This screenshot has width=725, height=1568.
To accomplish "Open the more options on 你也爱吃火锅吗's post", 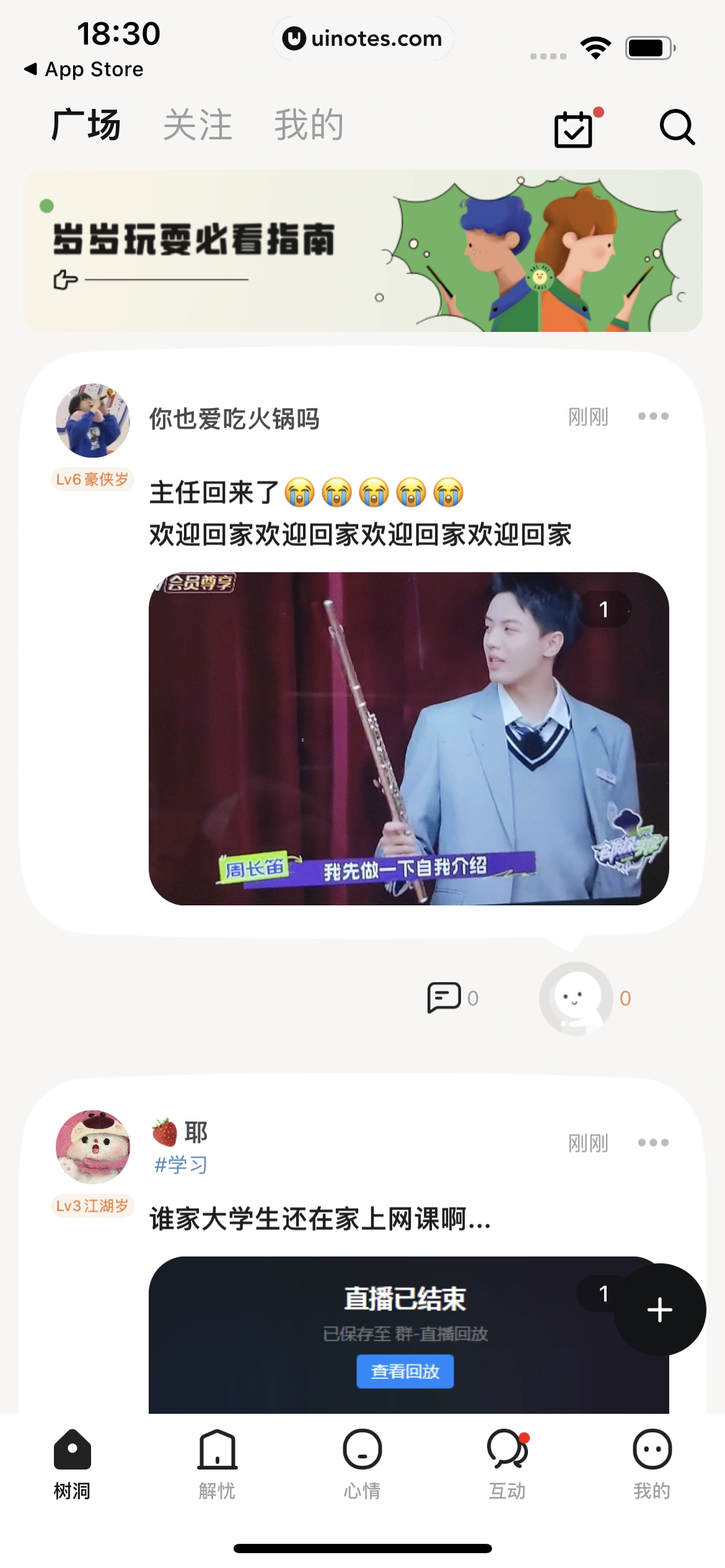I will click(x=653, y=416).
